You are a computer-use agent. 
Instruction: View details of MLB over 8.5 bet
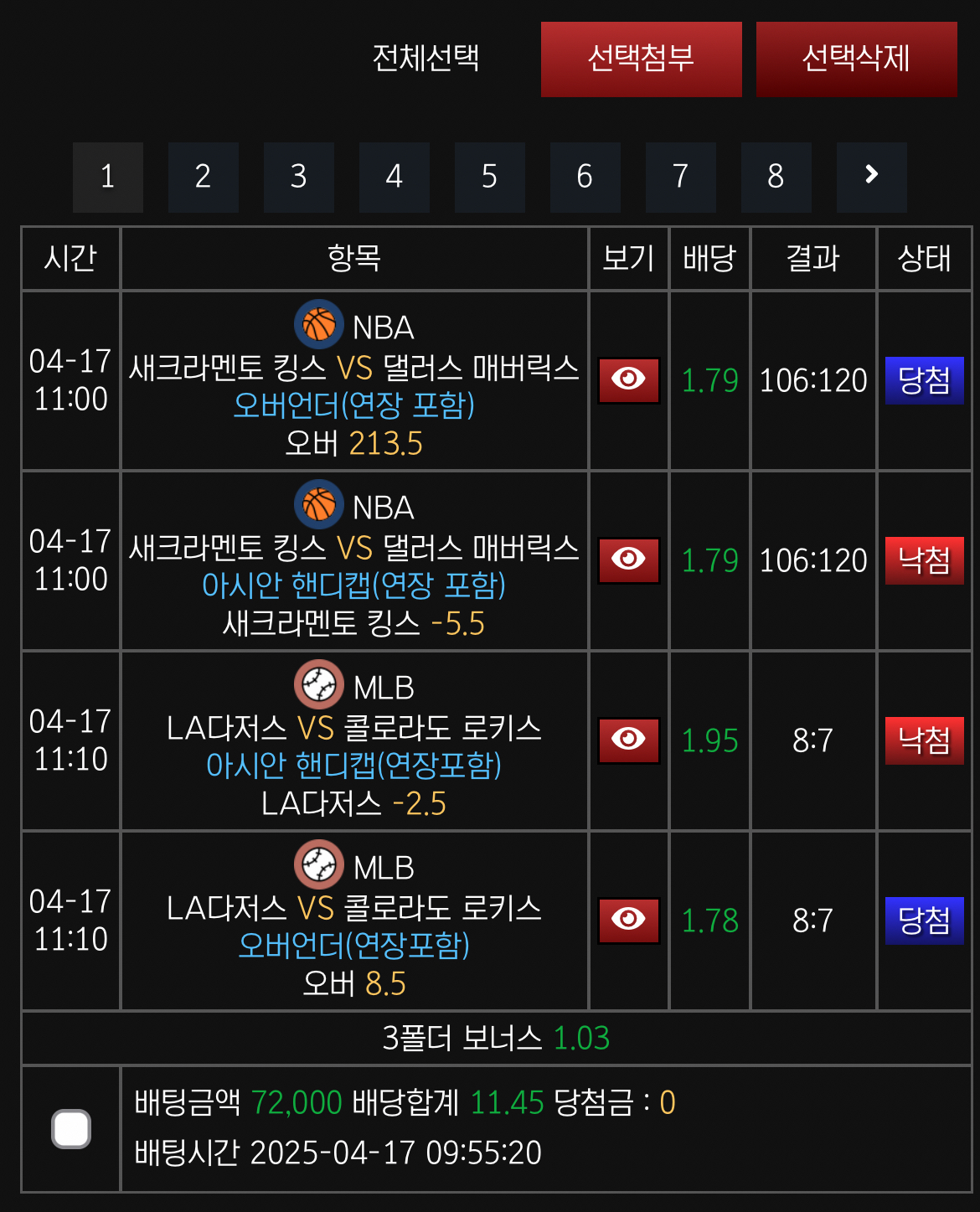[x=629, y=921]
